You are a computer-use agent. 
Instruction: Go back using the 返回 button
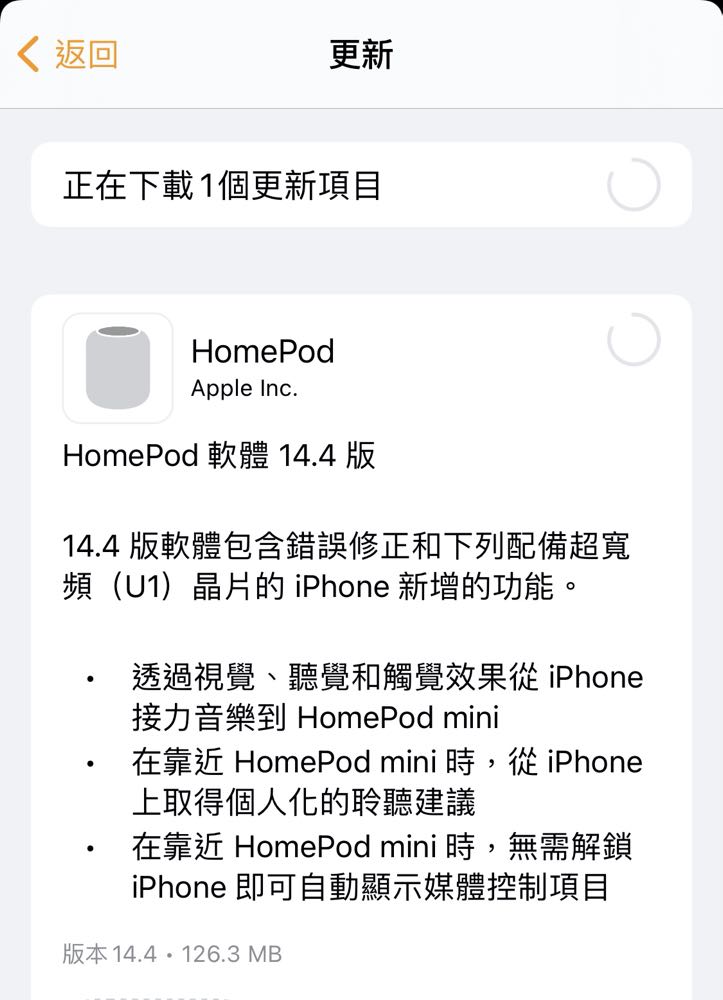coord(68,54)
